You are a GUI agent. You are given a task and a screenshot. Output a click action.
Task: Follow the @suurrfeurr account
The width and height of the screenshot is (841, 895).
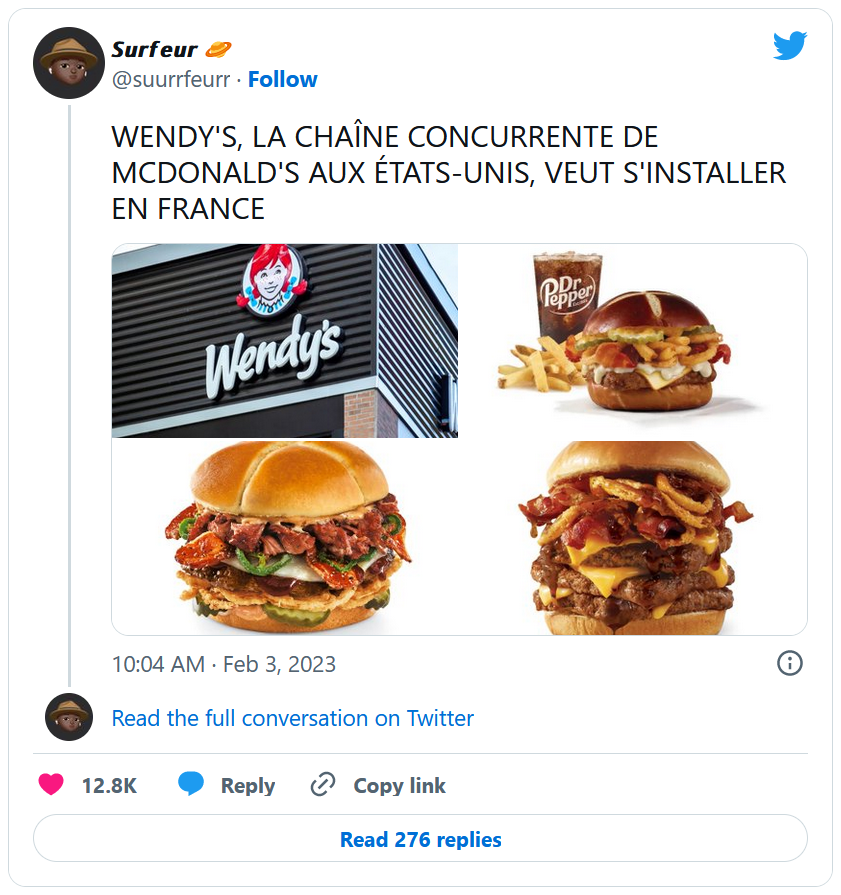[282, 79]
